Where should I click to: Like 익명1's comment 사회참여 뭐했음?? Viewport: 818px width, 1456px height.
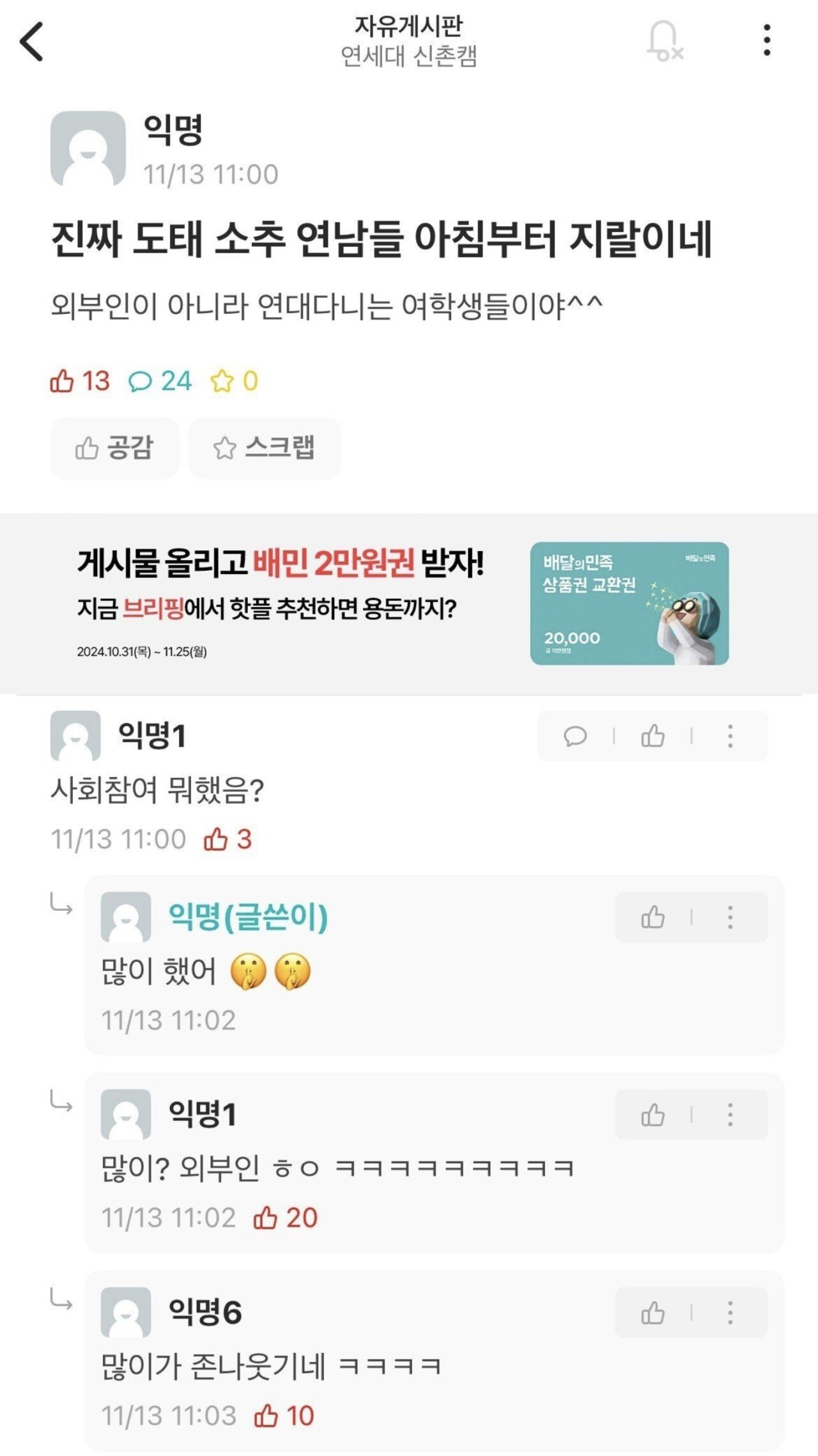coord(652,736)
